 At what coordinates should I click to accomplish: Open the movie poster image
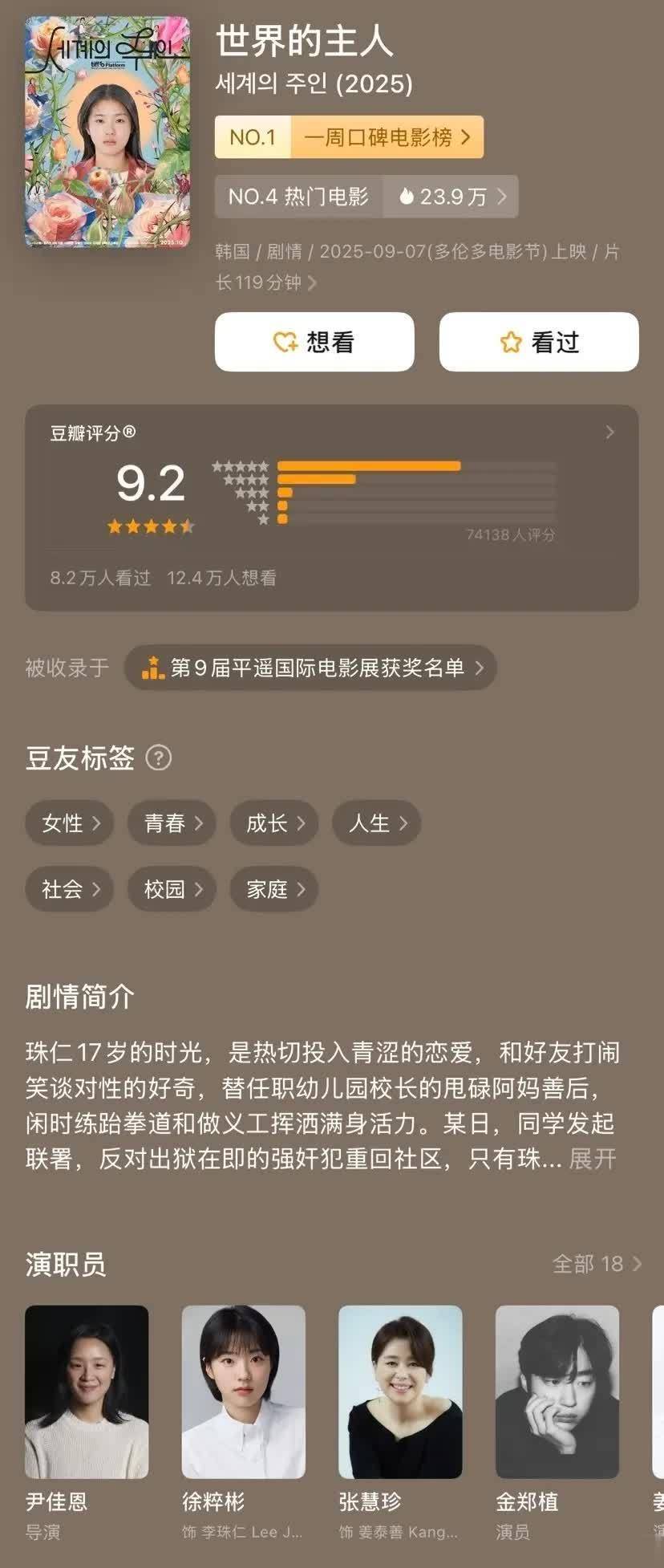[x=107, y=131]
